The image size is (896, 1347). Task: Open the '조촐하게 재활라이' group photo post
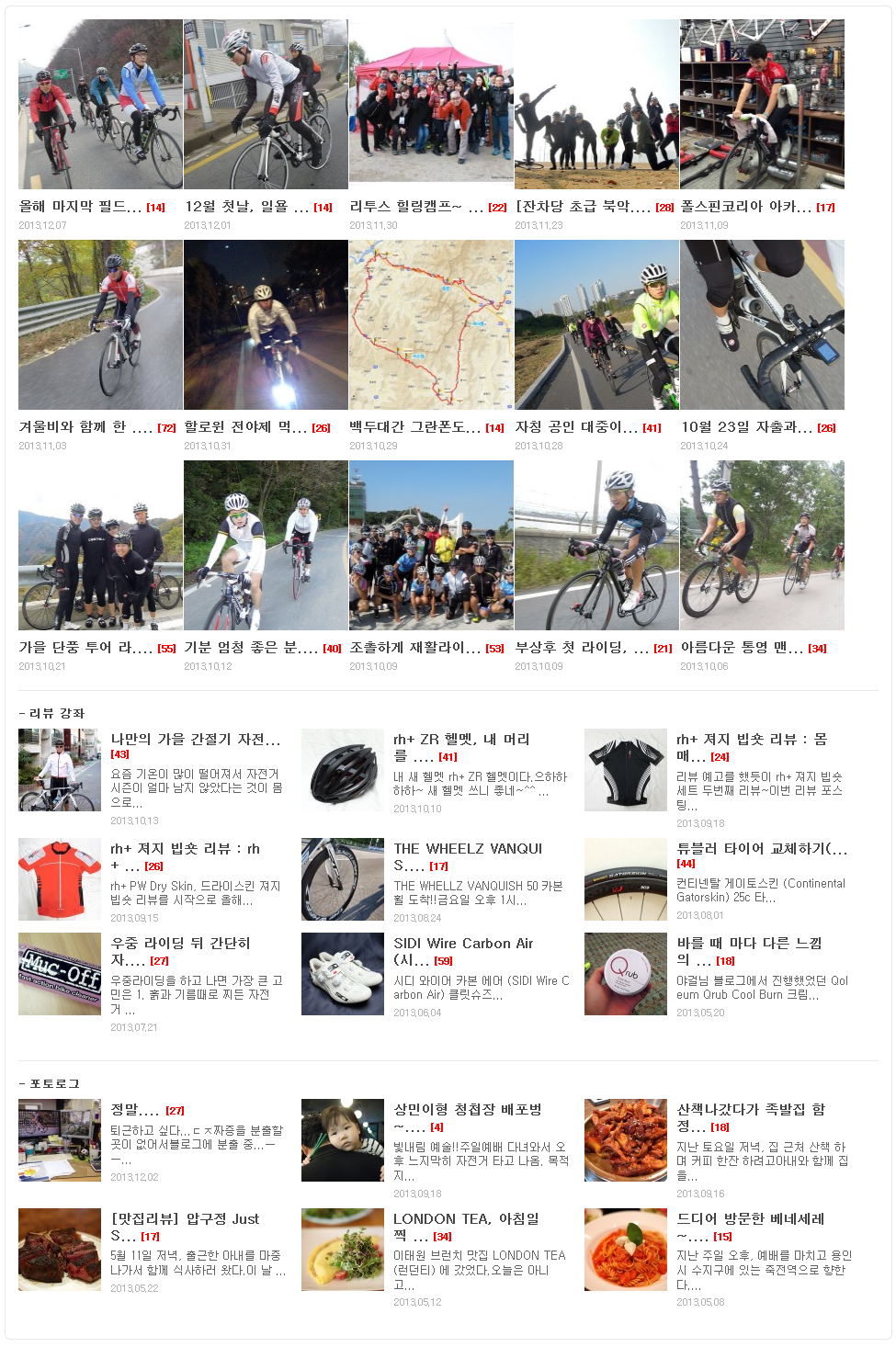tap(414, 648)
